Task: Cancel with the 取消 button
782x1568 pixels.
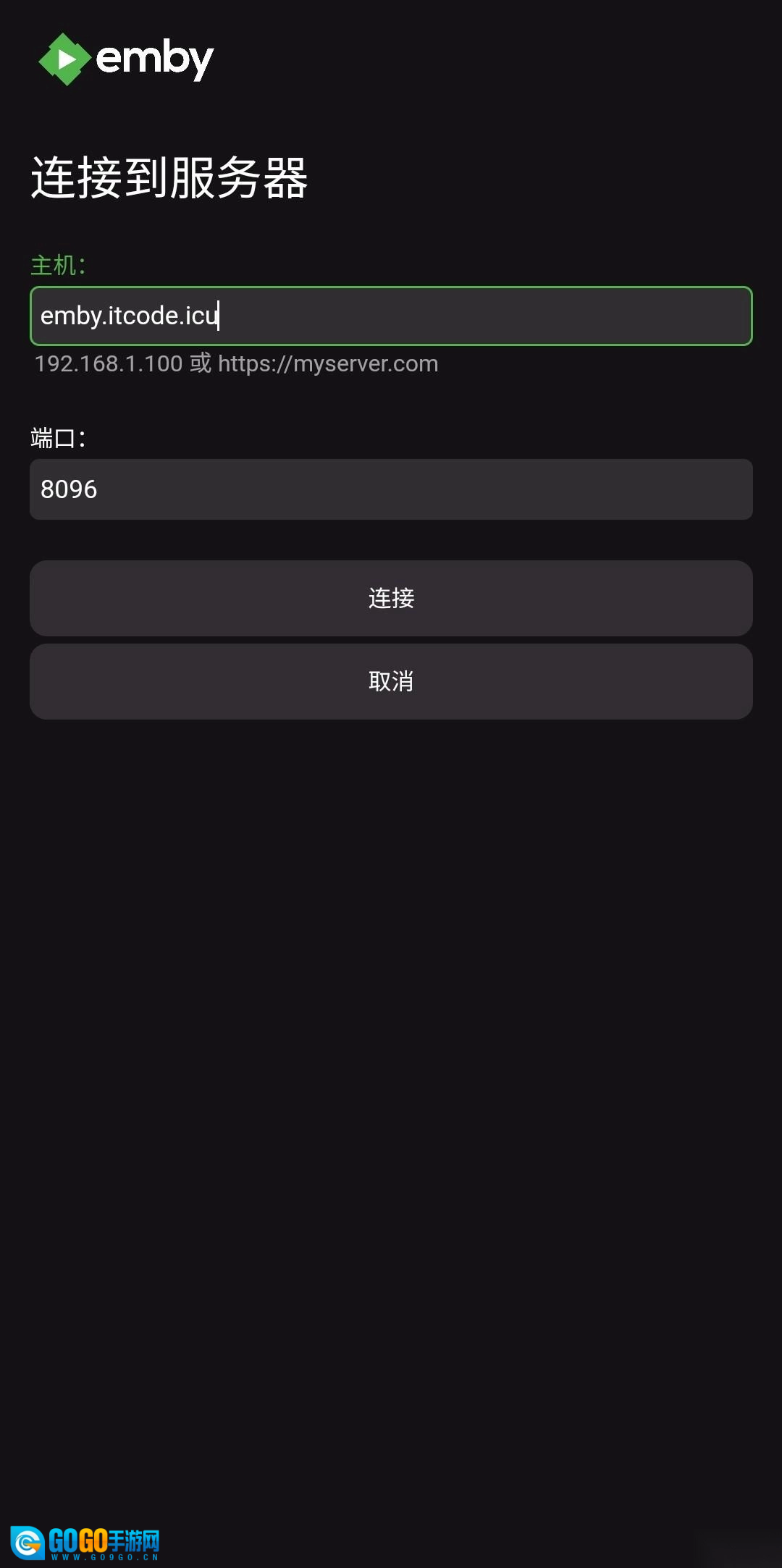Action: click(391, 681)
